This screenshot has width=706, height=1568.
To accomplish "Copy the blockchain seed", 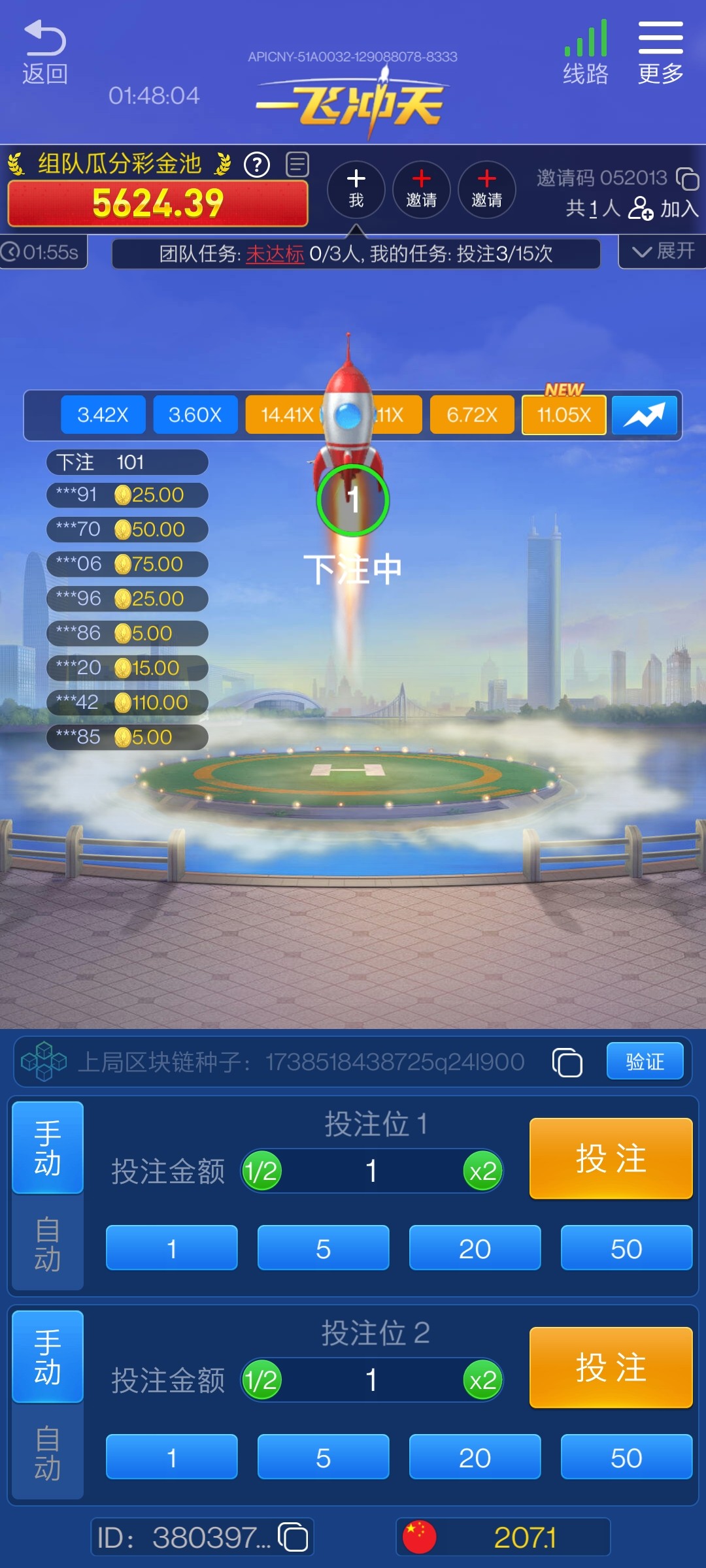I will coord(567,1062).
